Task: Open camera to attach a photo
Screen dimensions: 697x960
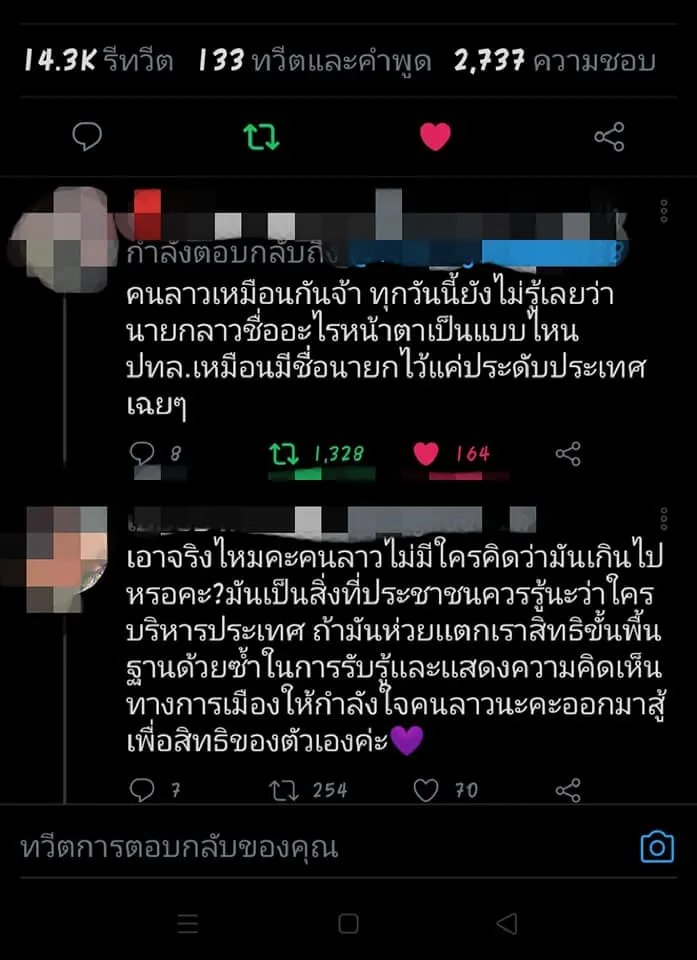Action: point(657,848)
